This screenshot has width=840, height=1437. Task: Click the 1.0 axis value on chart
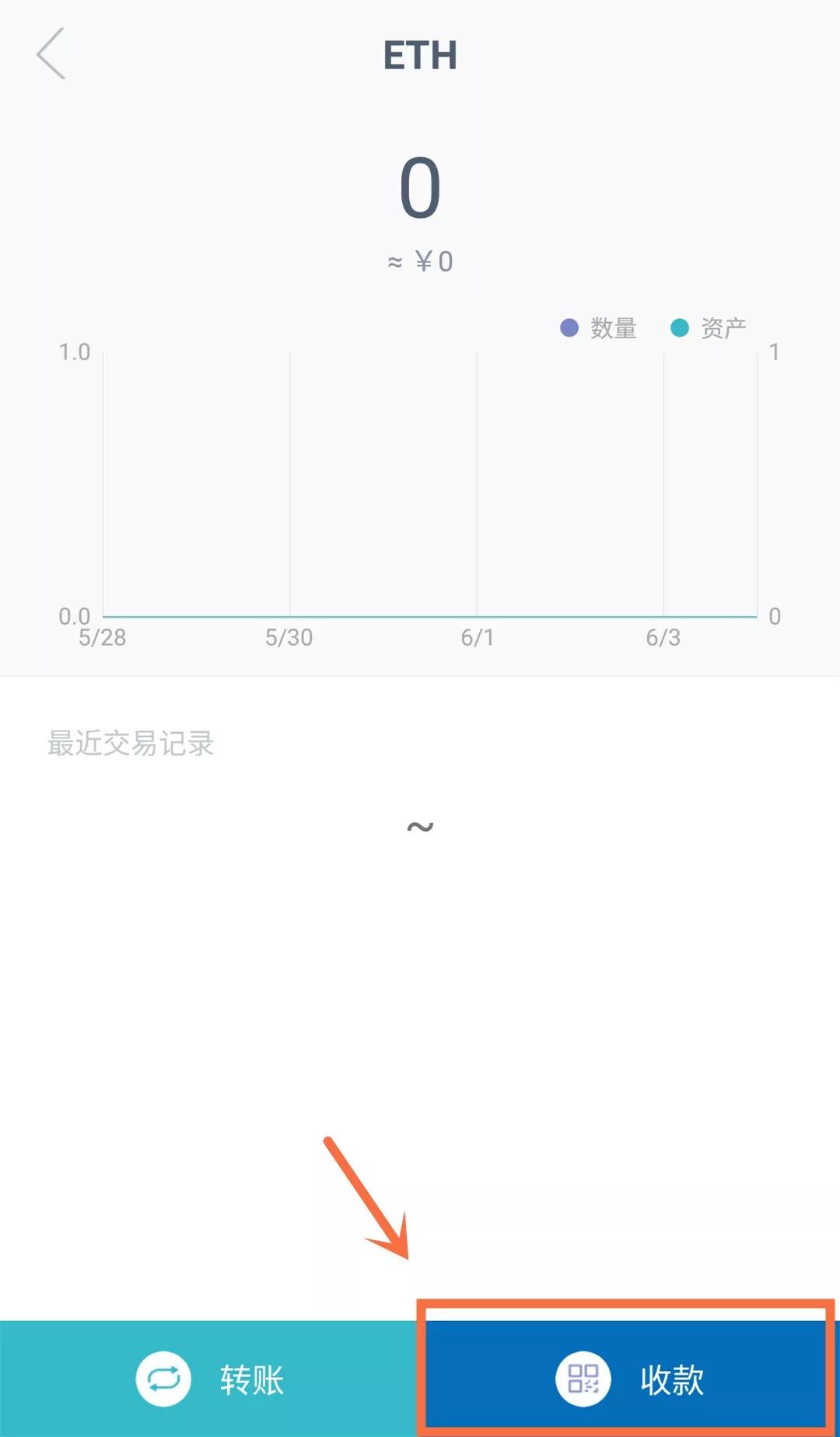(x=75, y=352)
